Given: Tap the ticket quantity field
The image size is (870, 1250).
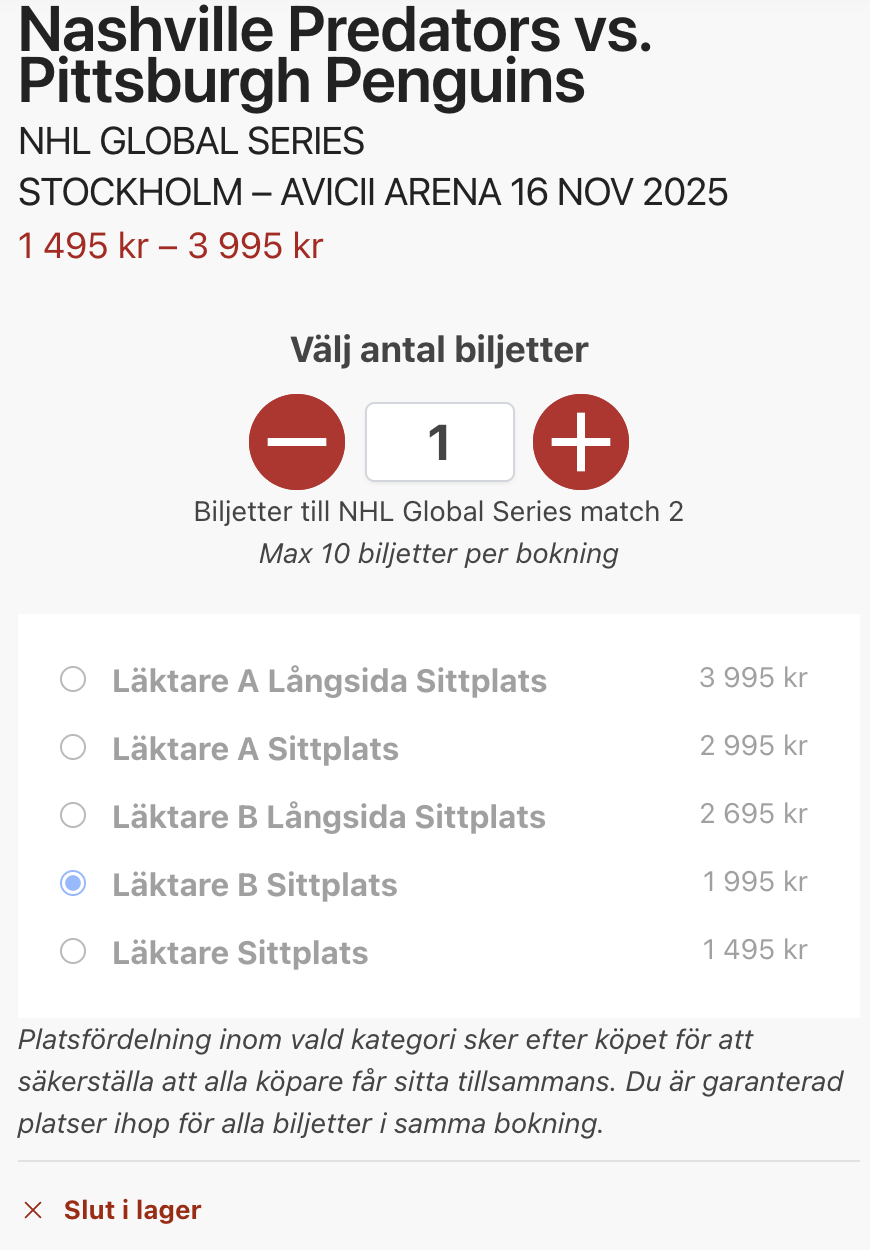Looking at the screenshot, I should point(440,442).
